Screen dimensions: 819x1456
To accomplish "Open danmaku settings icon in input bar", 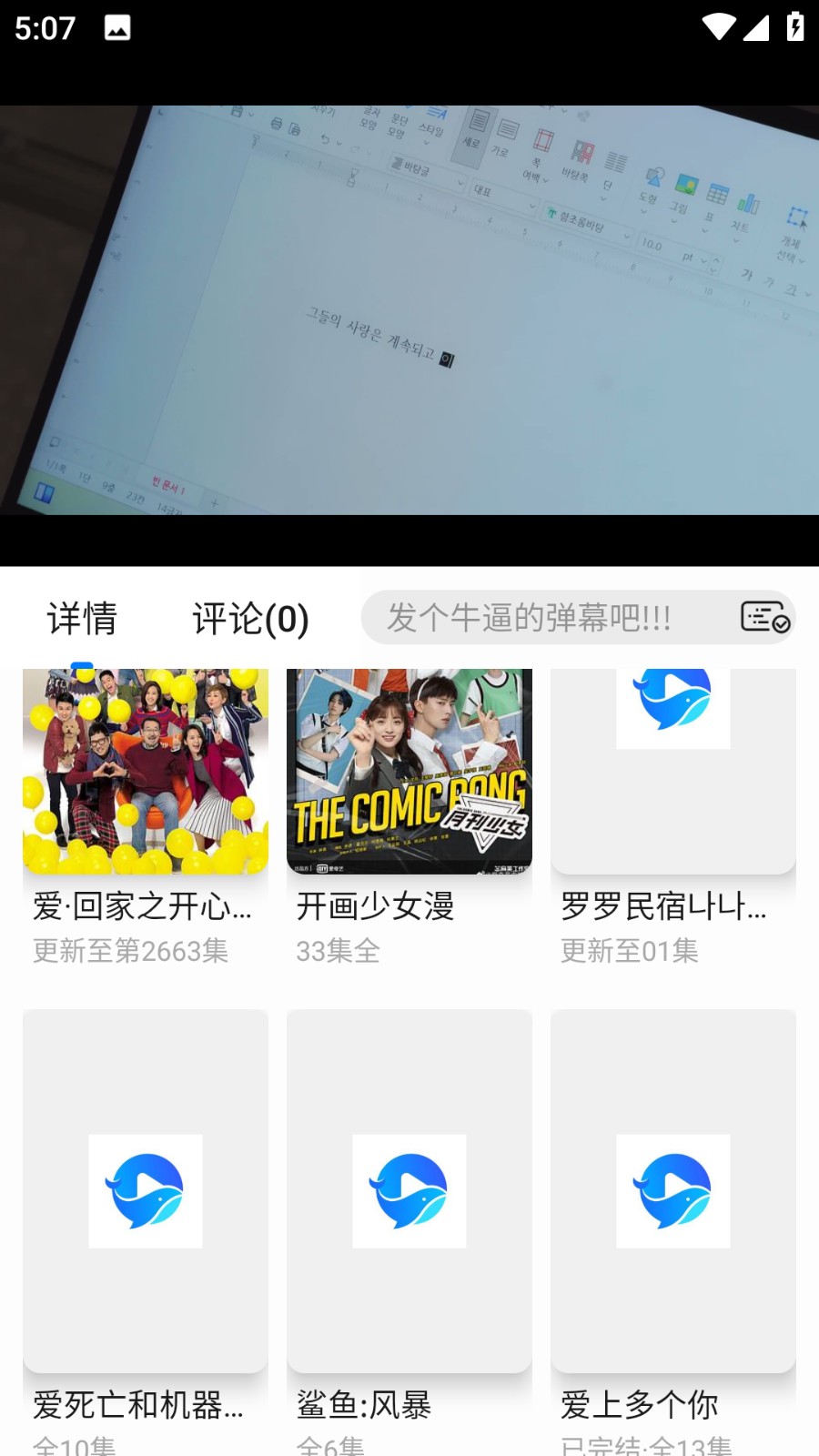I will (x=764, y=618).
